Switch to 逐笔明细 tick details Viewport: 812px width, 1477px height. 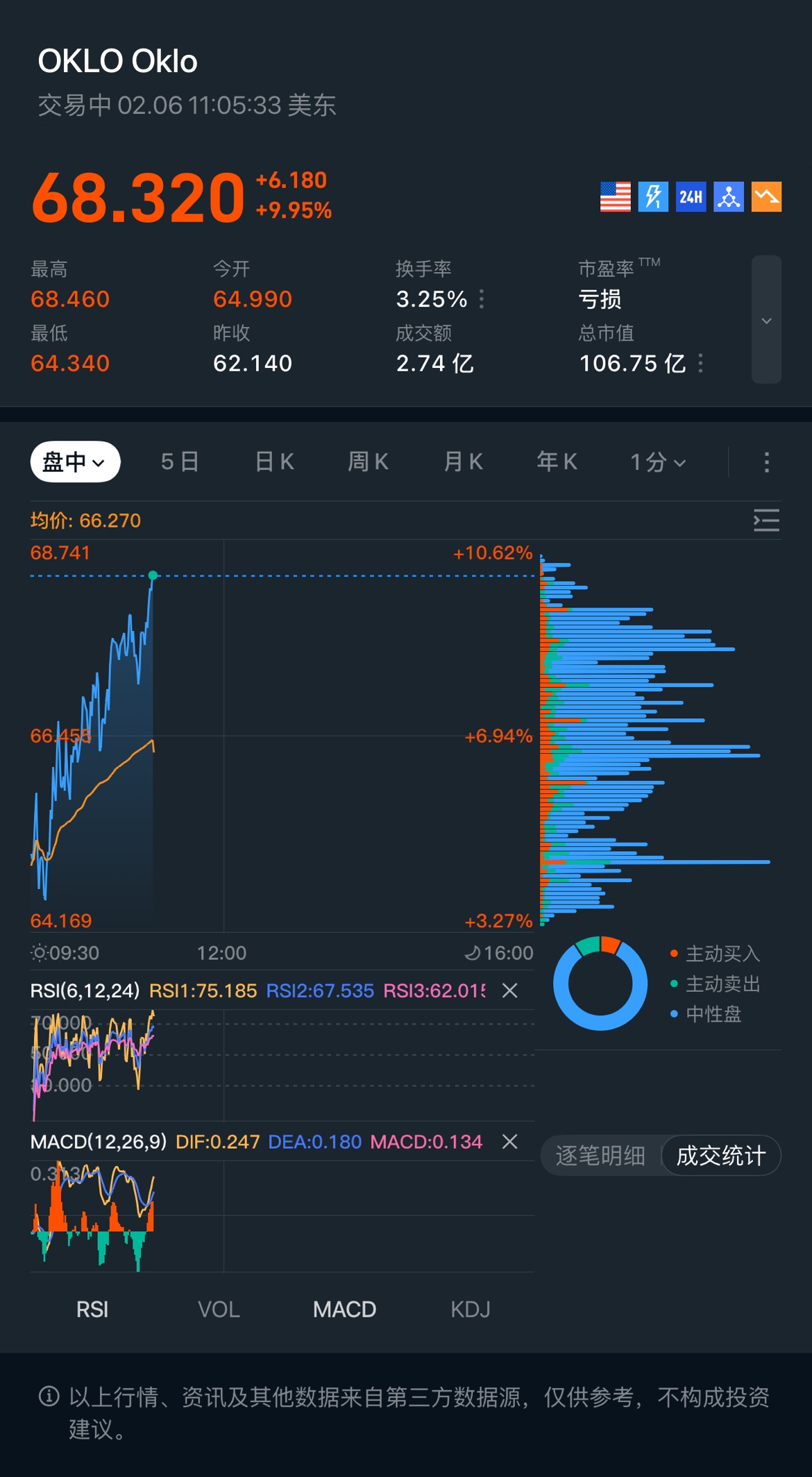pyautogui.click(x=600, y=1156)
